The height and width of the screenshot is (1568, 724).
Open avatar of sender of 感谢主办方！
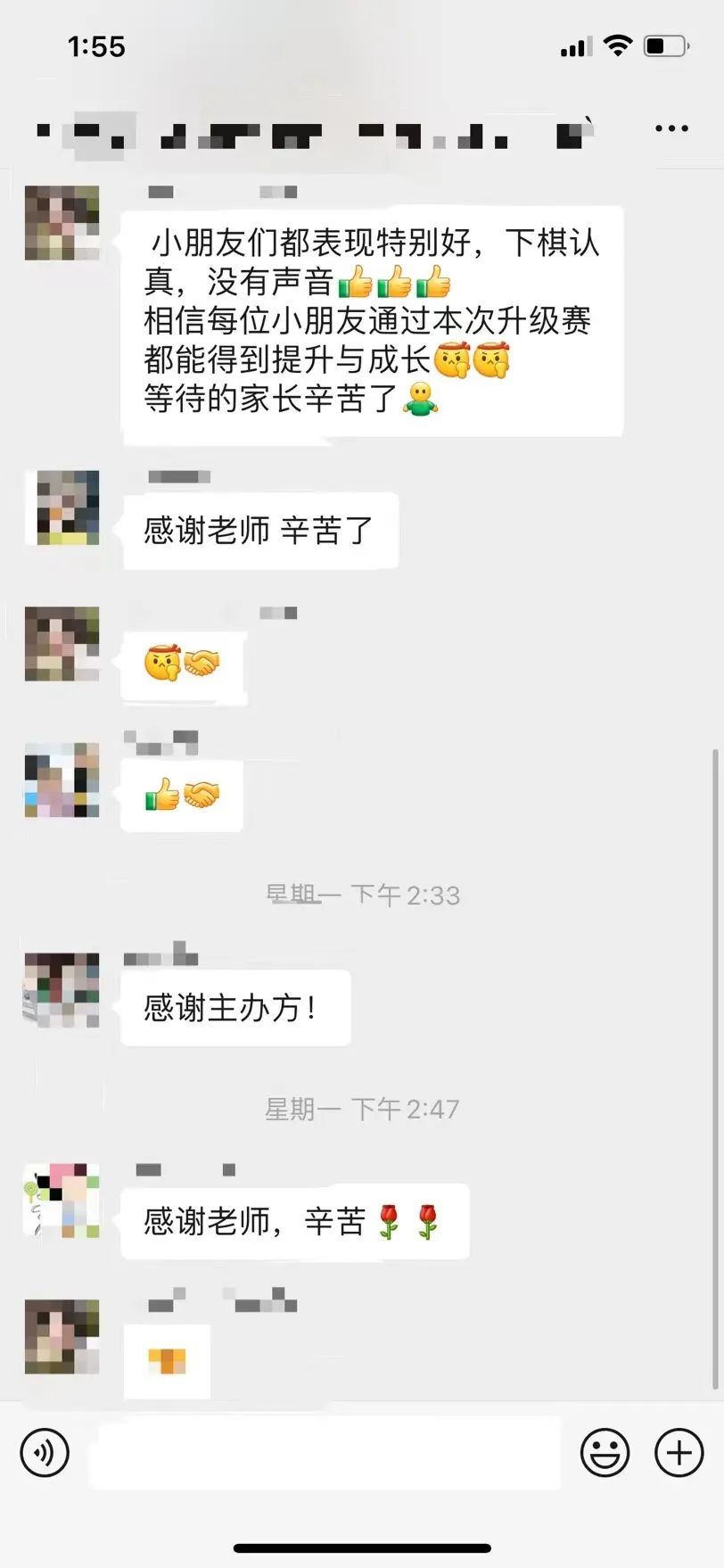click(62, 990)
